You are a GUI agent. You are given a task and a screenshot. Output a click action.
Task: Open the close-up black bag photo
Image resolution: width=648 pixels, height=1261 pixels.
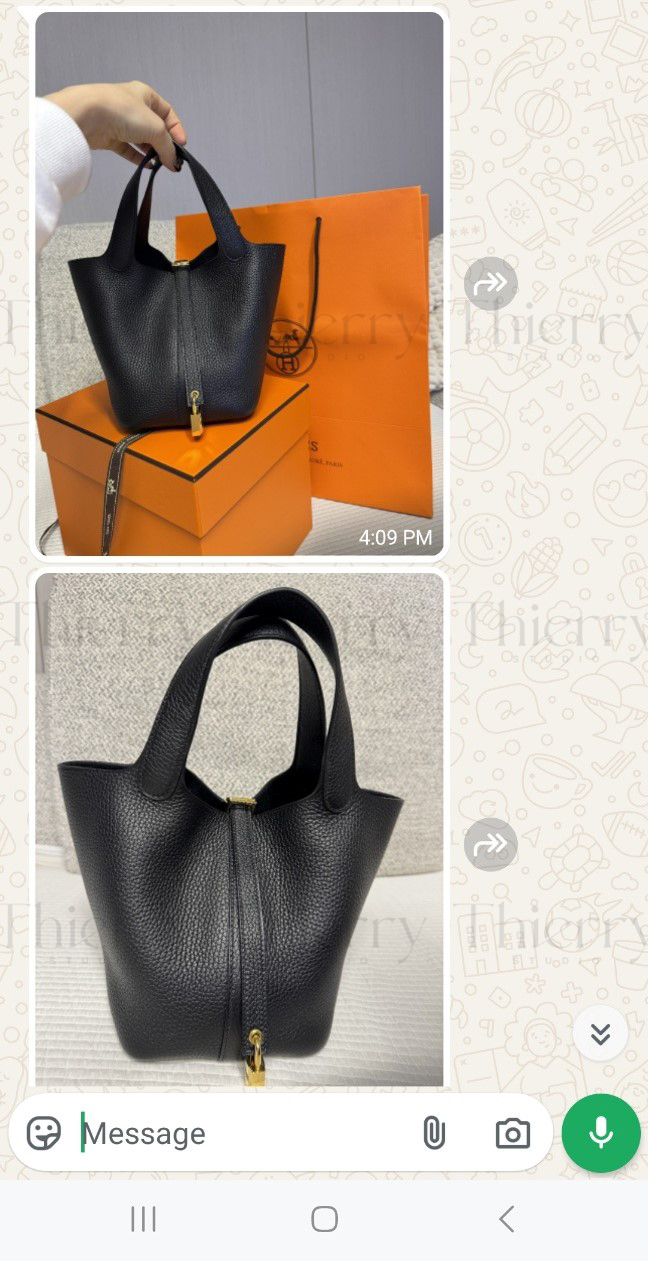point(239,830)
